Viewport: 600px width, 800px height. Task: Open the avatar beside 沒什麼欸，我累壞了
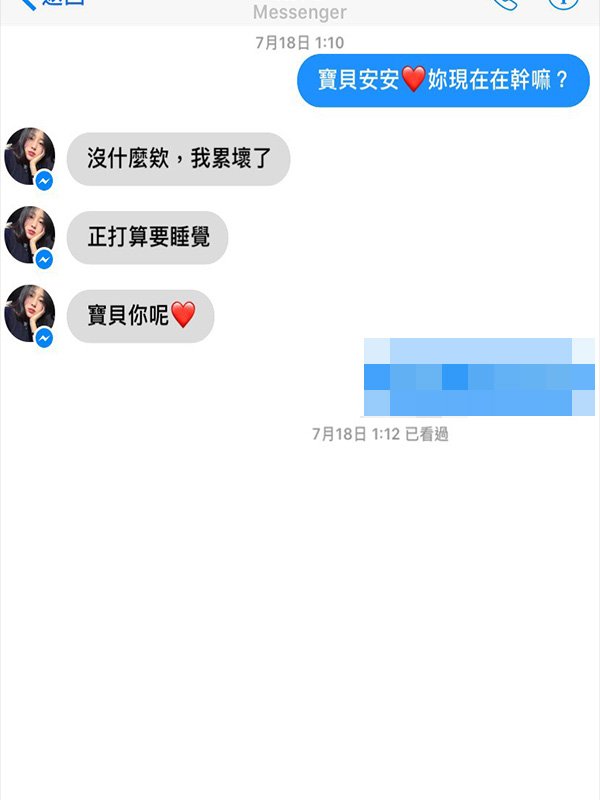[x=30, y=157]
